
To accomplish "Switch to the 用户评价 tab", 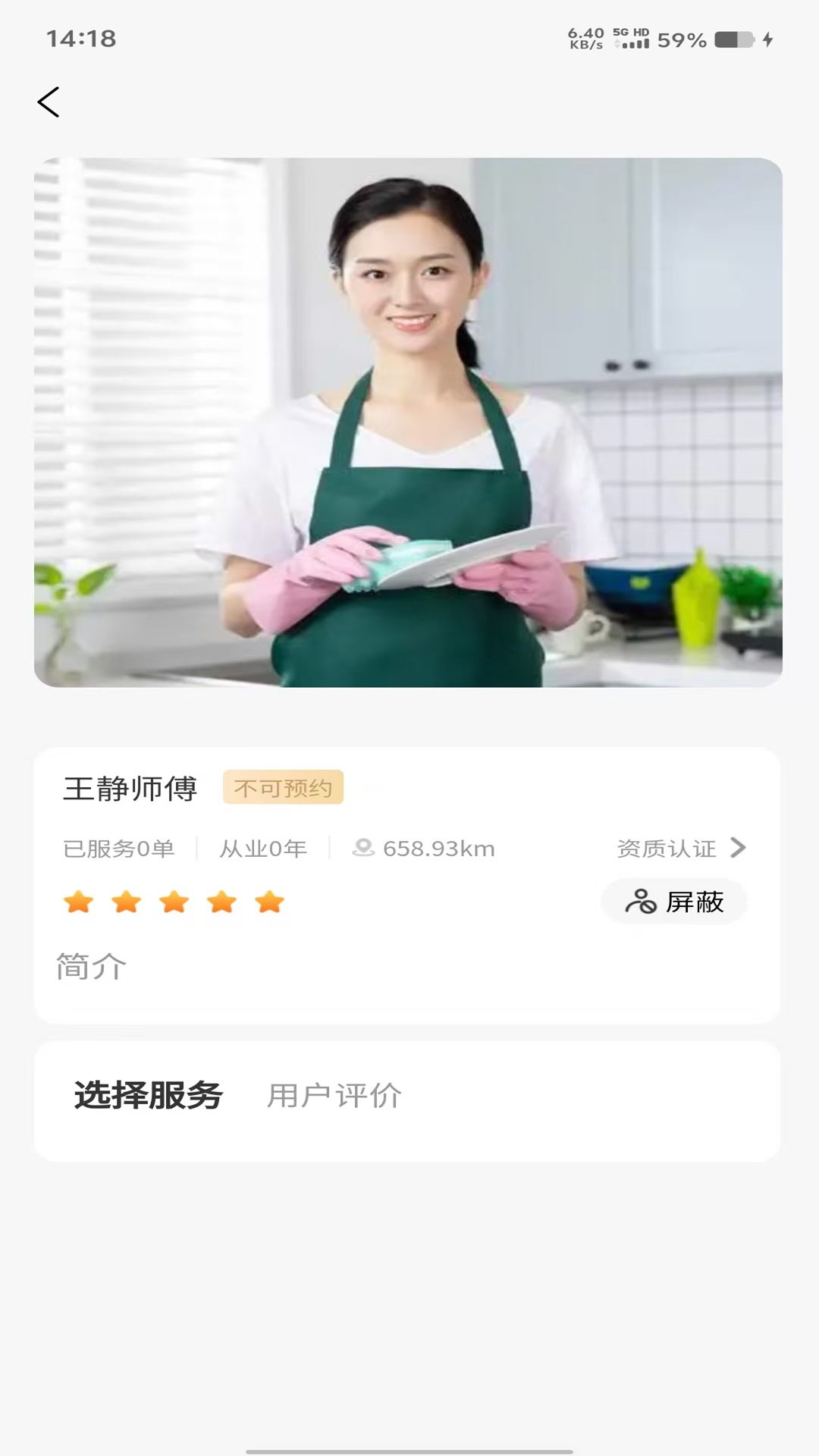I will [x=334, y=1095].
